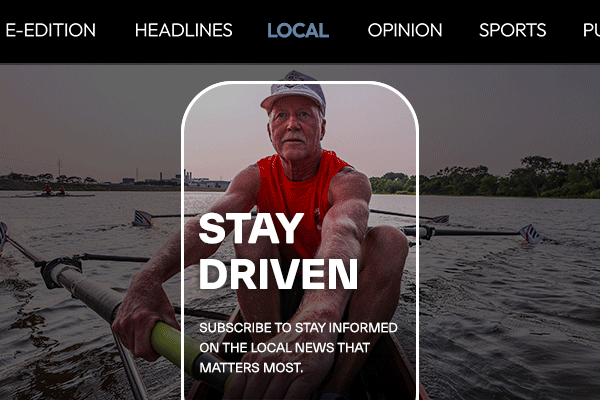Image resolution: width=600 pixels, height=400 pixels.
Task: Open the E-Edition section
Action: (x=50, y=30)
